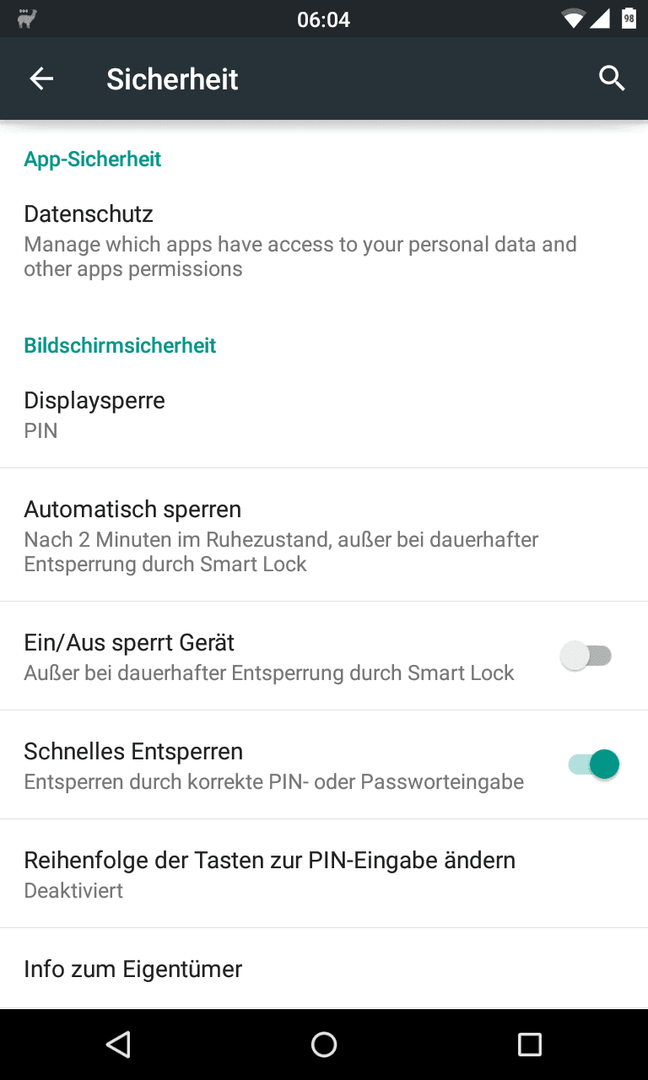
Task: Disable the Schnelles Entsperren switch
Action: coord(593,765)
